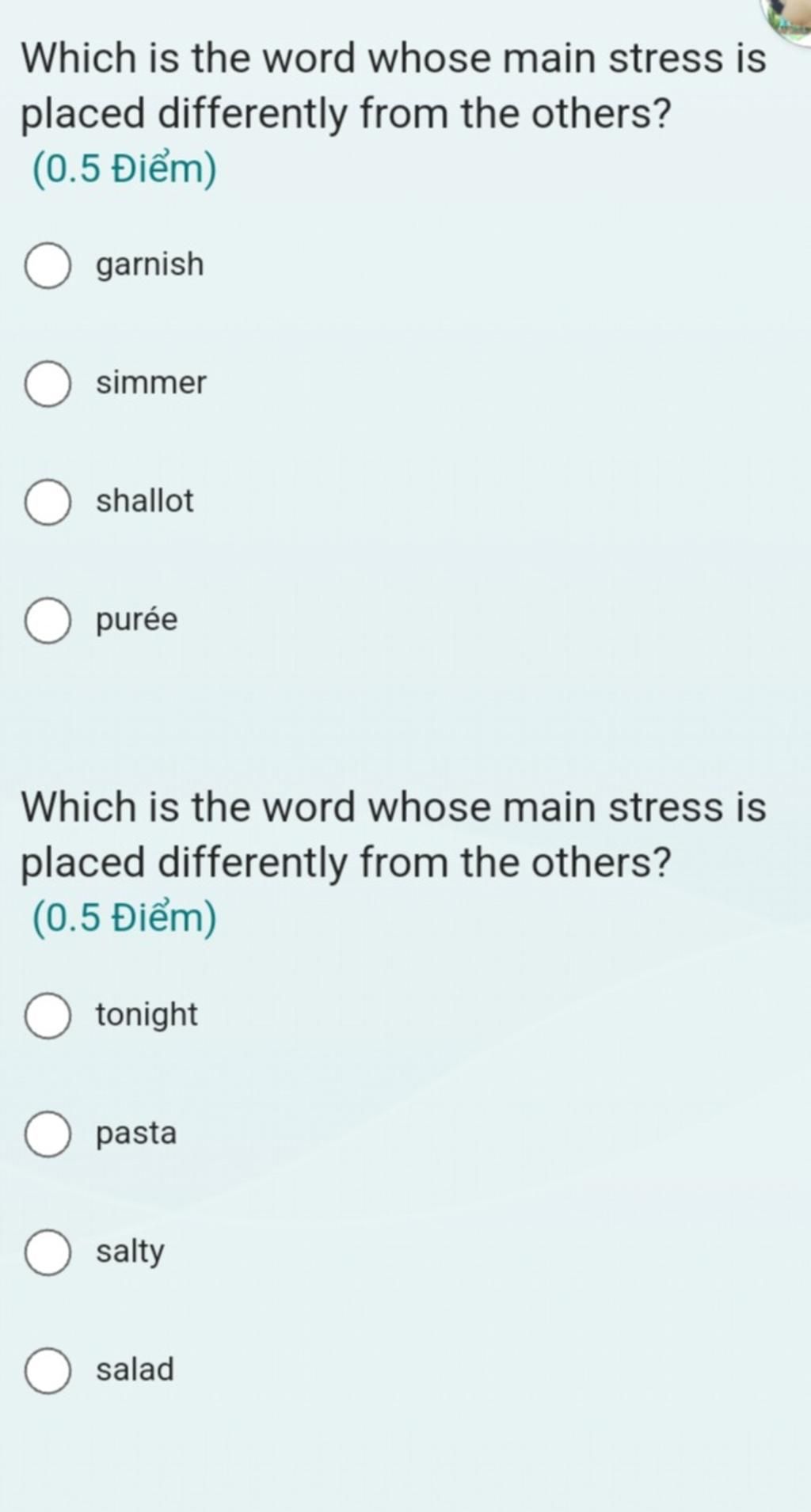Pick the shallot radio button
Image resolution: width=811 pixels, height=1512 pixels.
(48, 502)
